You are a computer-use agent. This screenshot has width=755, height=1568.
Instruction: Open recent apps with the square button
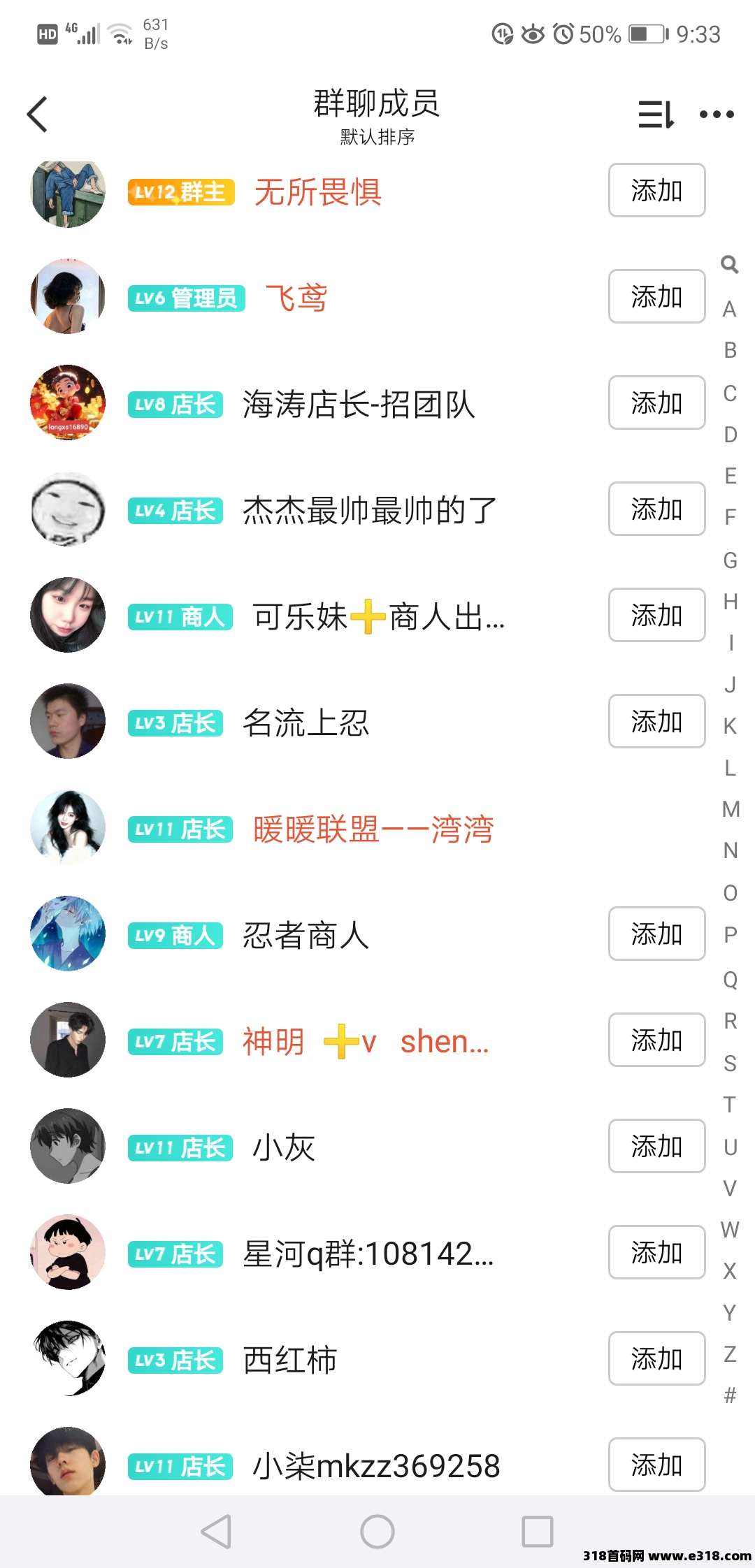tap(538, 1532)
